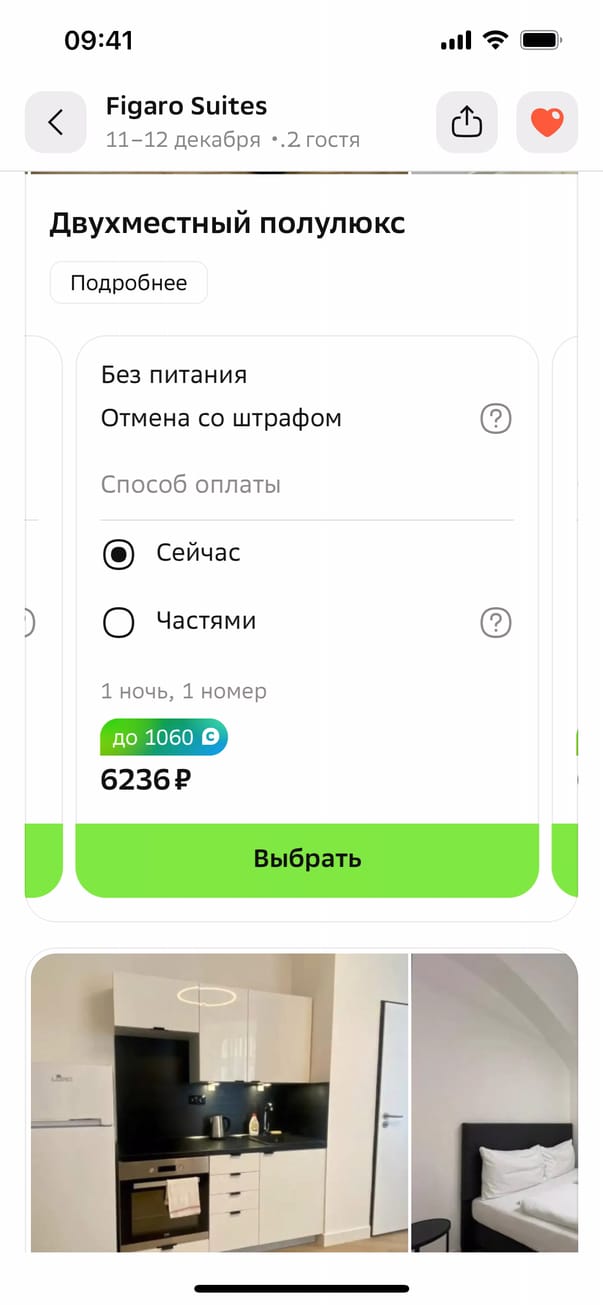Open help icon next to Частями
Screen dimensions: 603x1305
point(496,623)
